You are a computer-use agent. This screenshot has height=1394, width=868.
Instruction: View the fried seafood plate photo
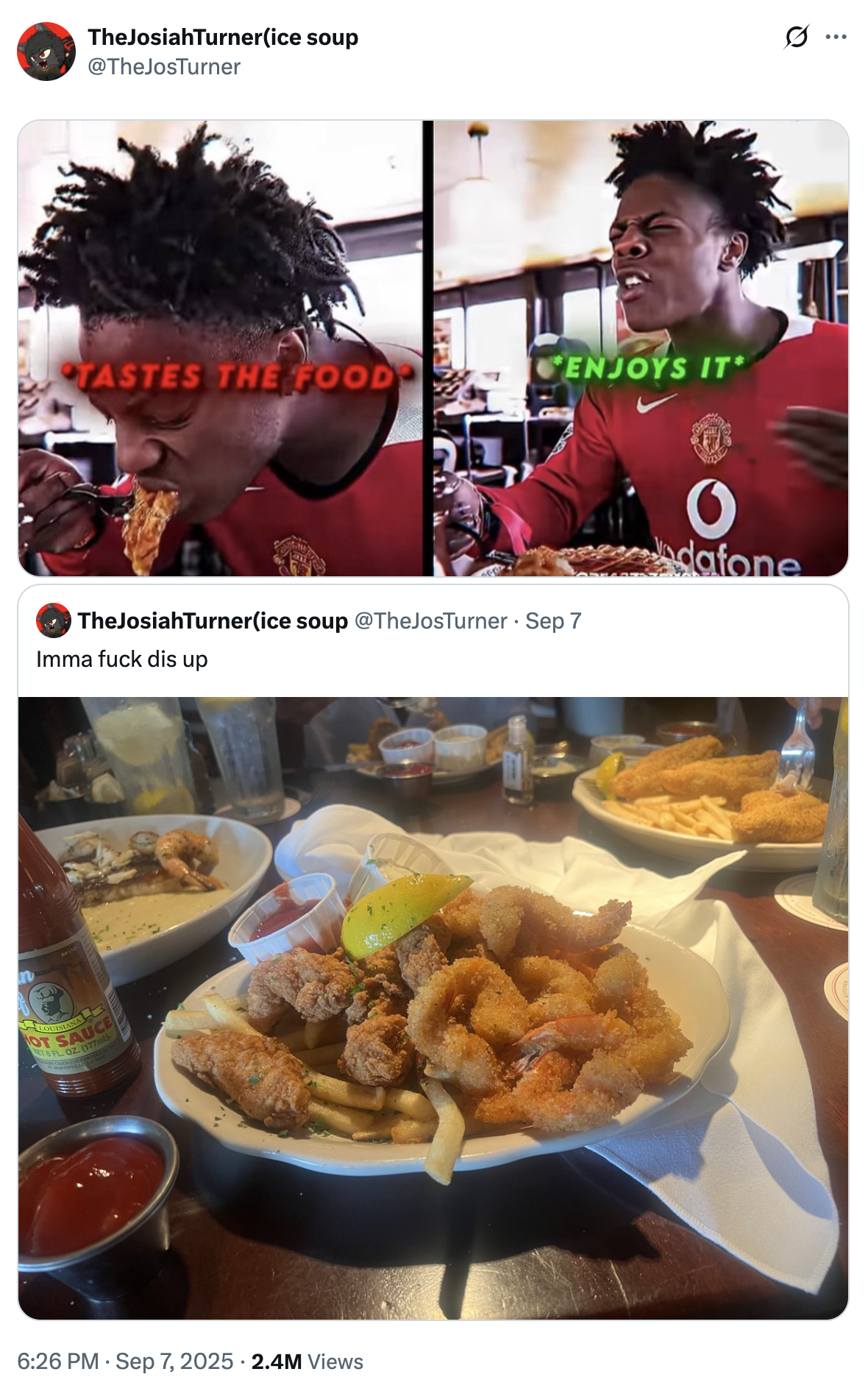click(433, 1008)
